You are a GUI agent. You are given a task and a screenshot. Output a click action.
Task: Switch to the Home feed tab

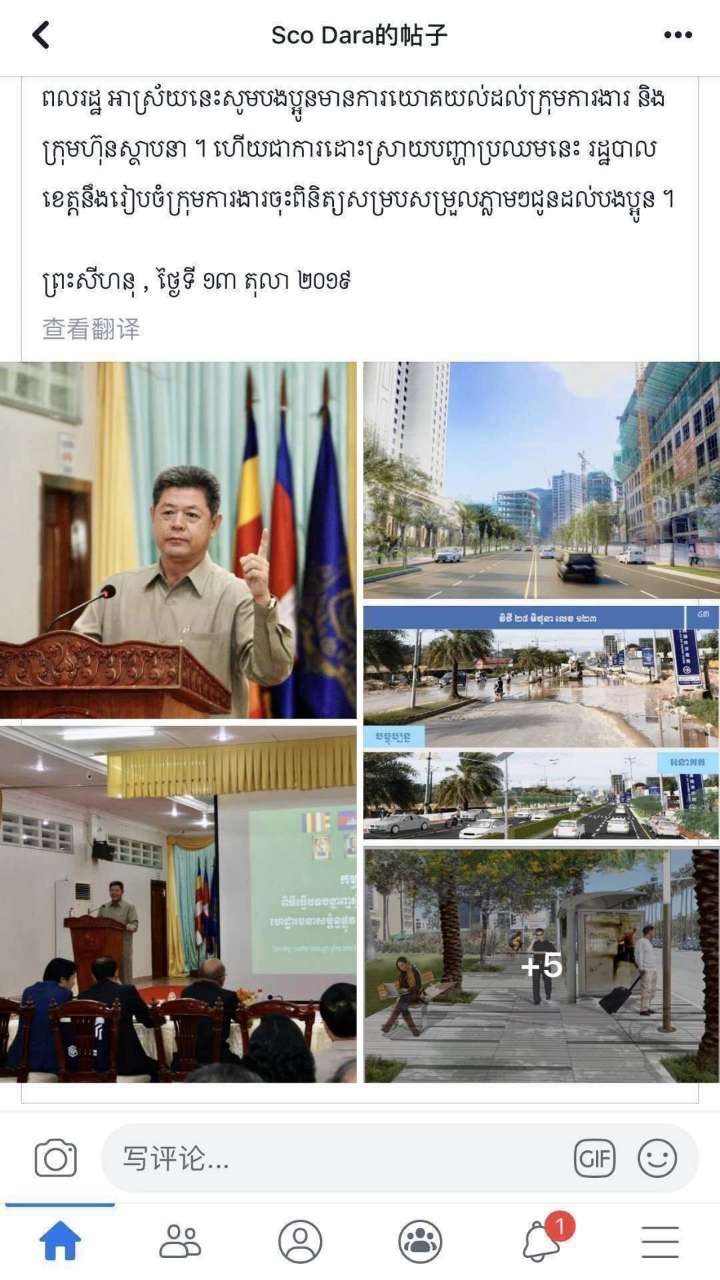click(60, 1241)
